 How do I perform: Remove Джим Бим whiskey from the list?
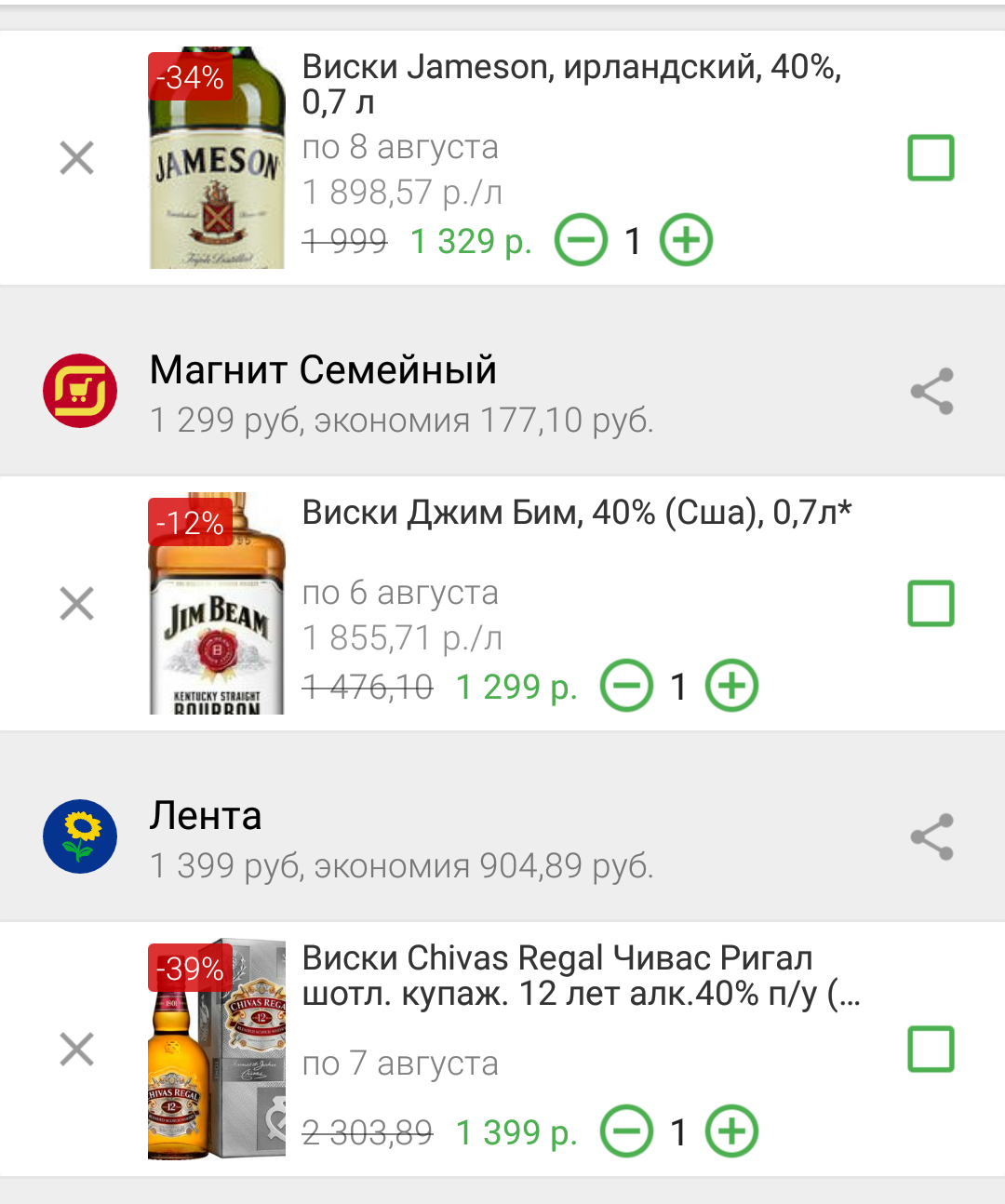(76, 604)
